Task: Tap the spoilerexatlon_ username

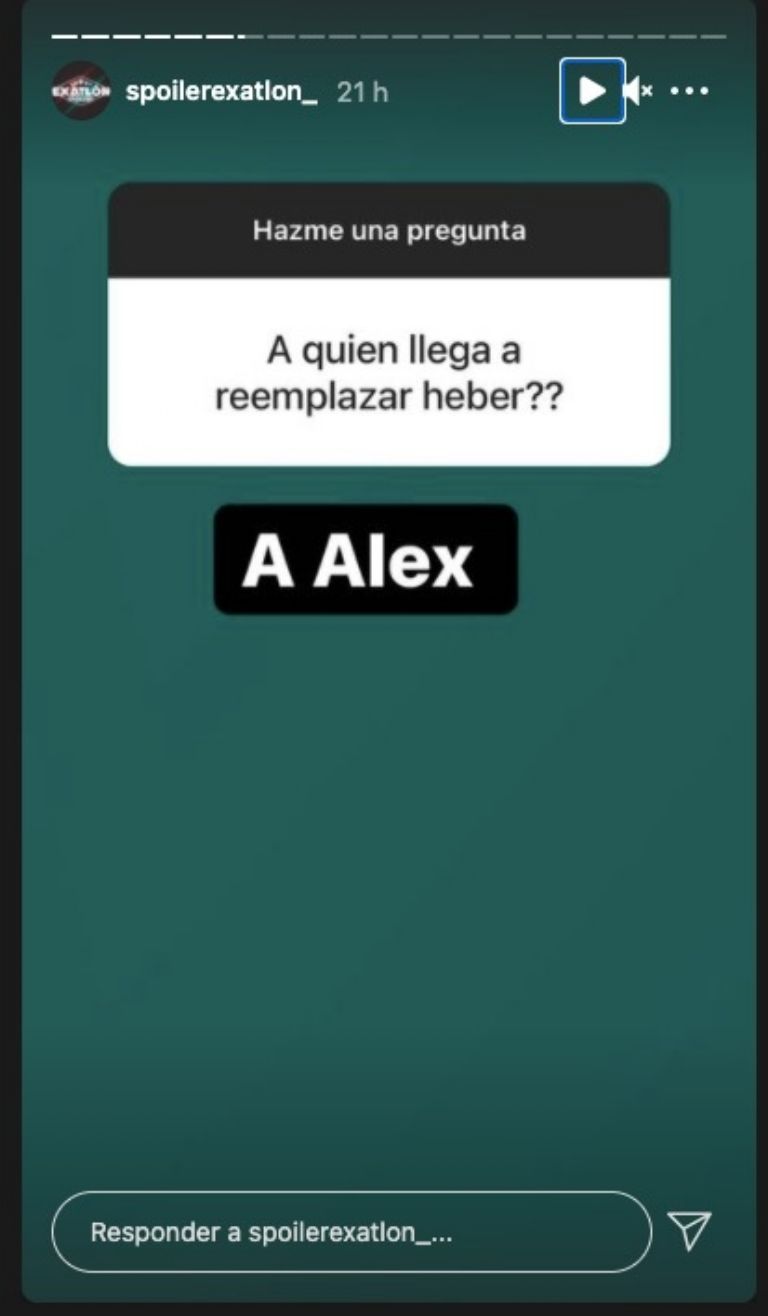Action: 222,91
